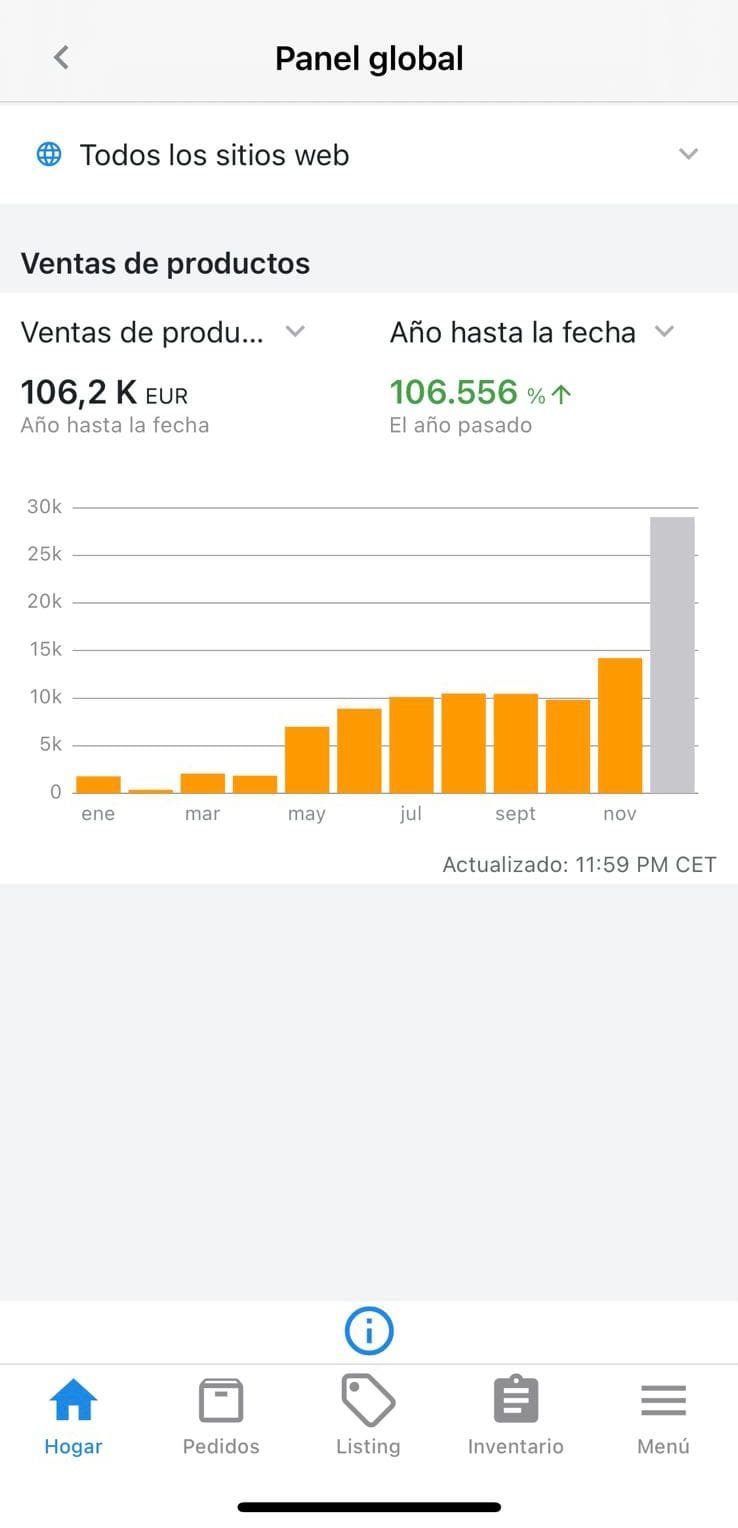
Task: Select the Inventario tab
Action: 516,1416
